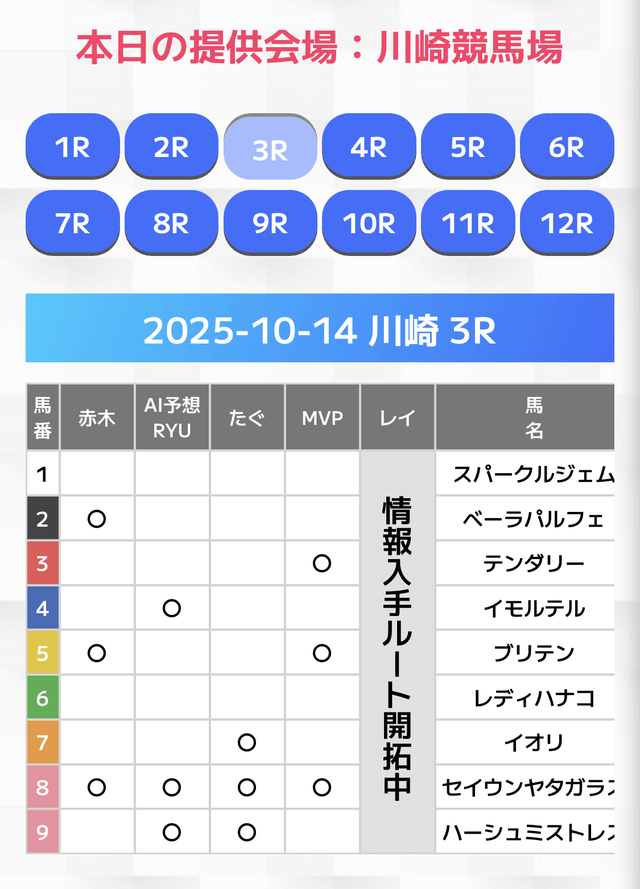Show the 6R race table
Image resolution: width=640 pixels, height=889 pixels.
pyautogui.click(x=567, y=147)
